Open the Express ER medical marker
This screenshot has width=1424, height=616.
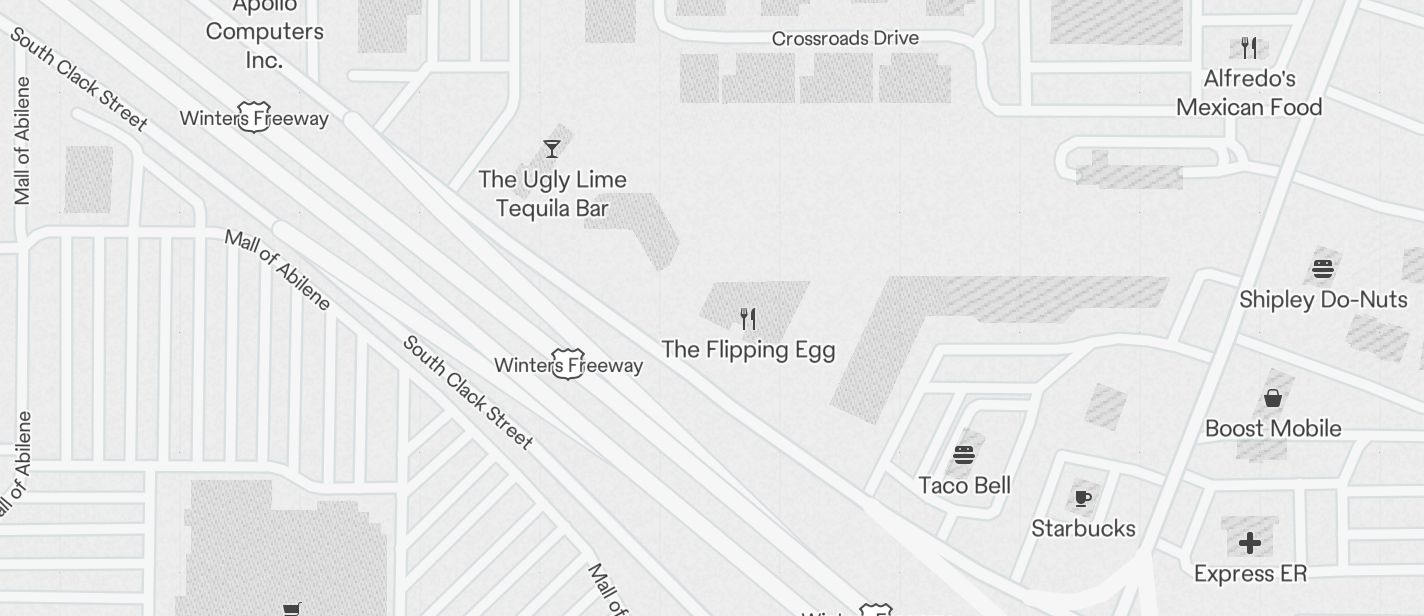coord(1250,543)
